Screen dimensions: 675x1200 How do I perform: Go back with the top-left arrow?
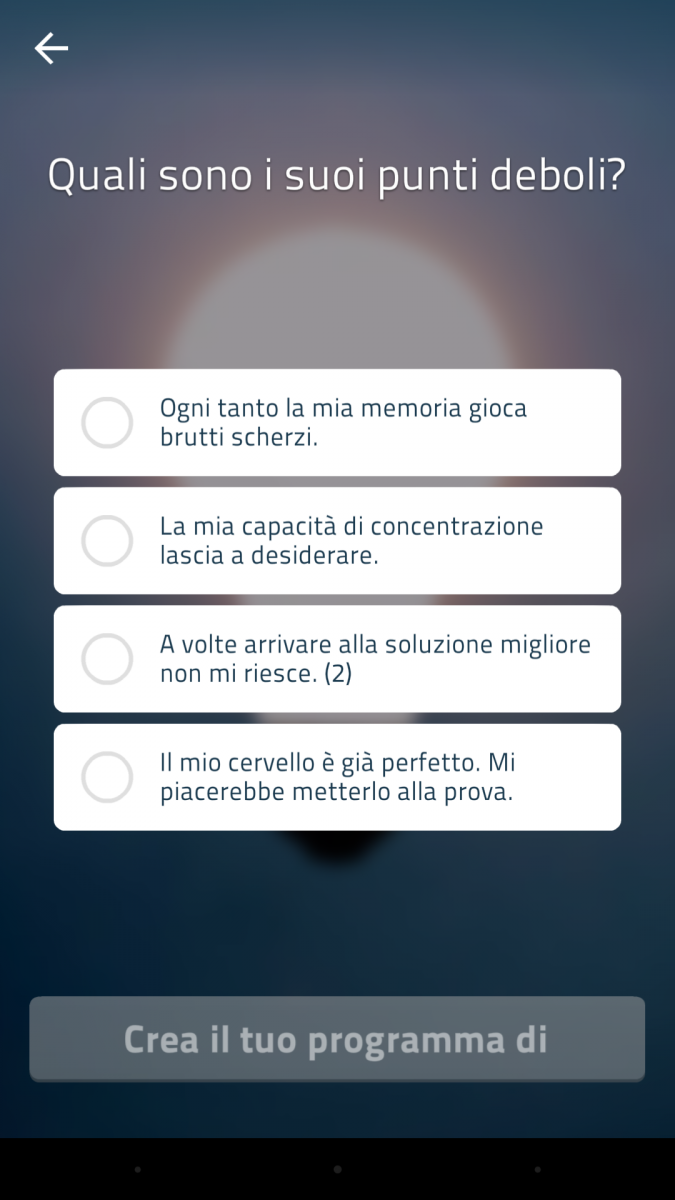click(x=51, y=48)
